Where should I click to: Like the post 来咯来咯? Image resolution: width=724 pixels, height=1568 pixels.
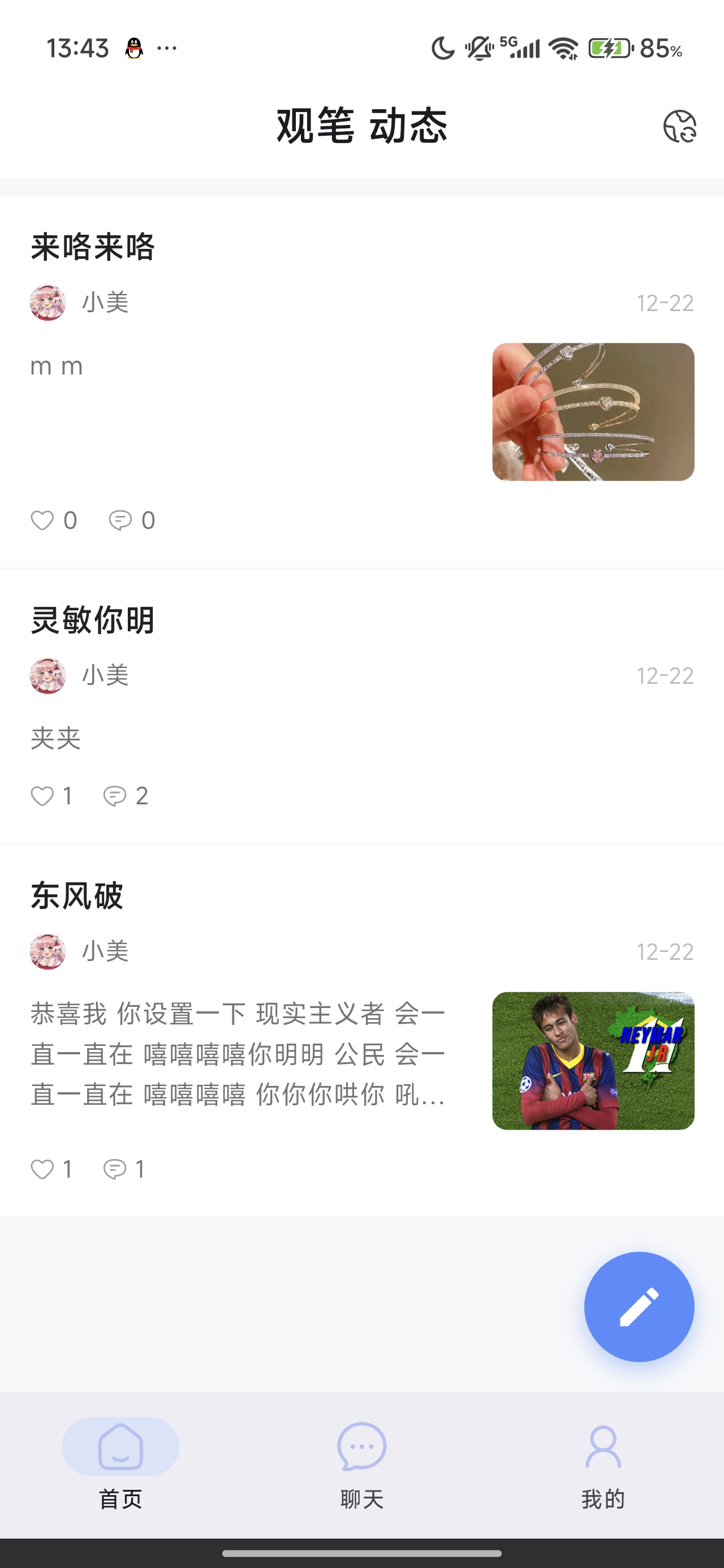[x=43, y=520]
